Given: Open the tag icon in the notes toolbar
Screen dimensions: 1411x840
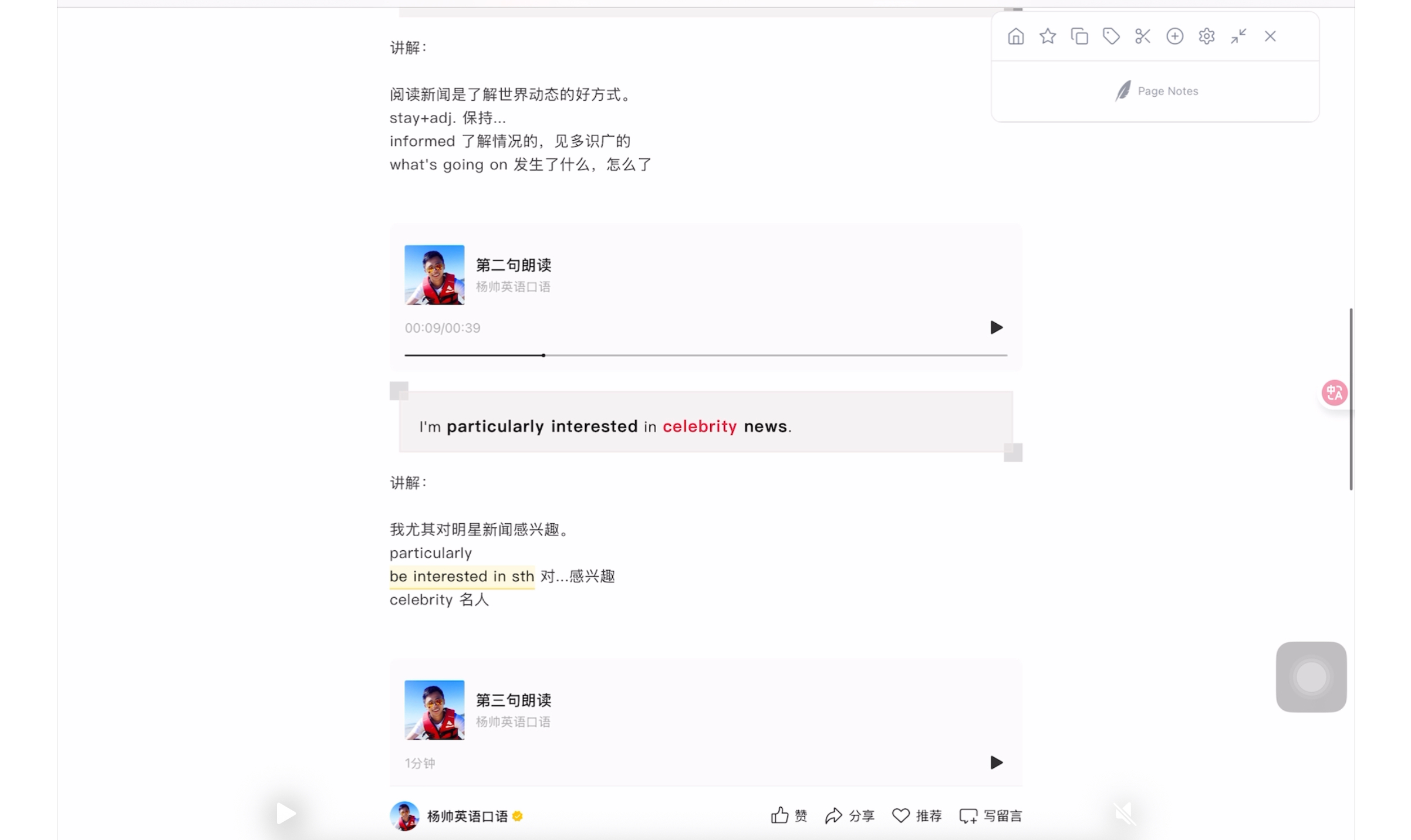Looking at the screenshot, I should point(1110,36).
